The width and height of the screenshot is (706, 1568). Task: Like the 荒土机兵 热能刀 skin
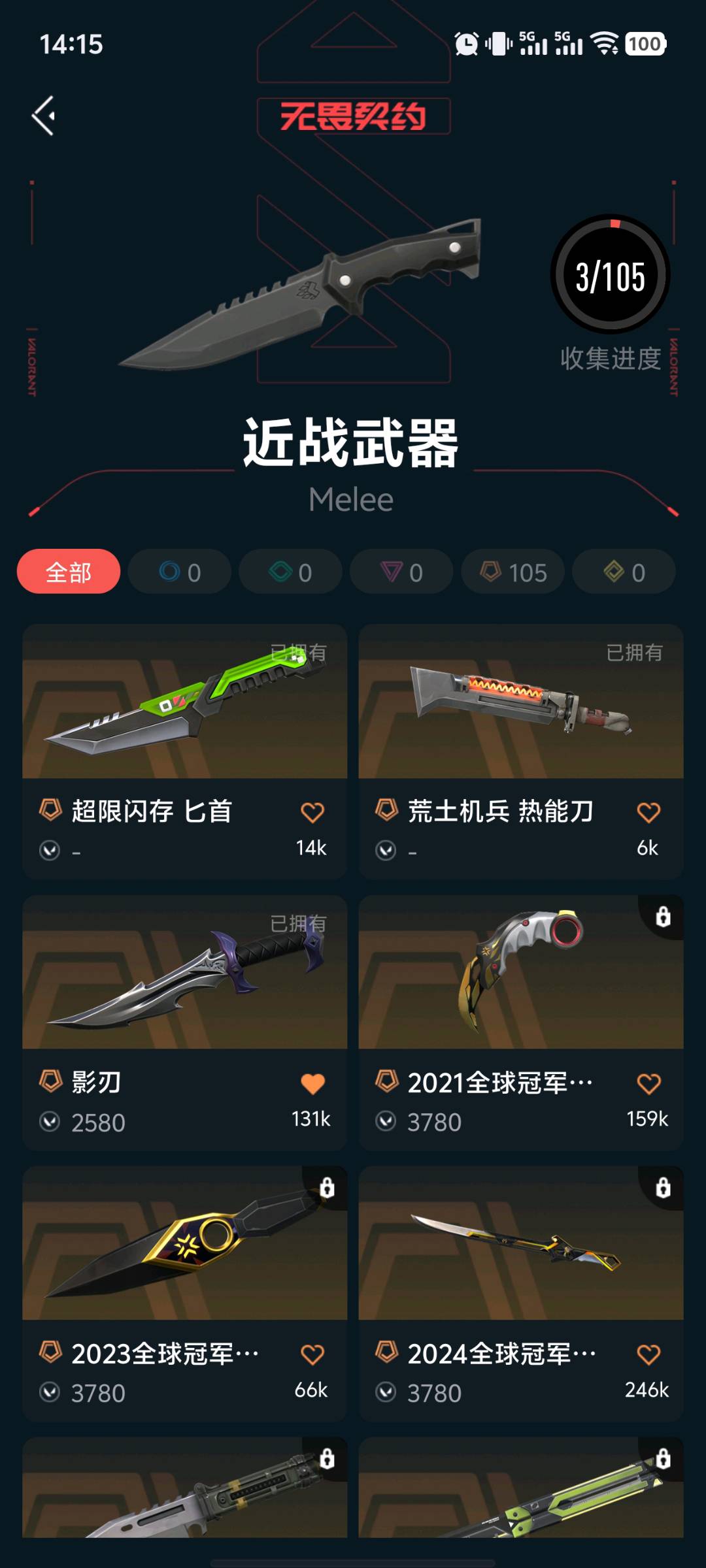coord(648,812)
